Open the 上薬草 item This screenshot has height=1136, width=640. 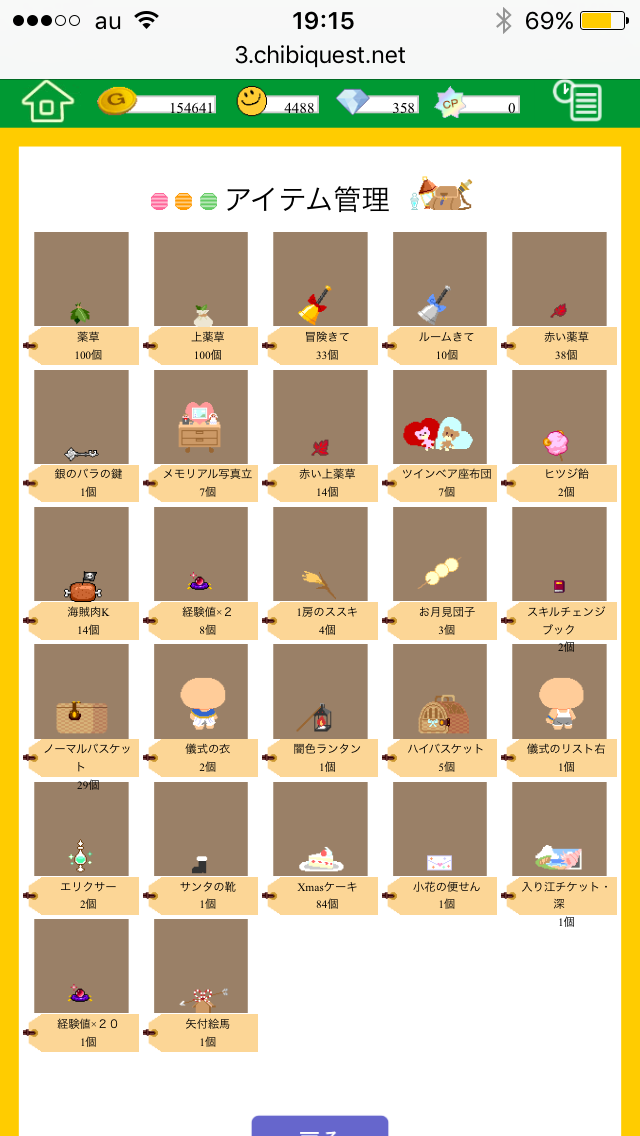pos(201,281)
